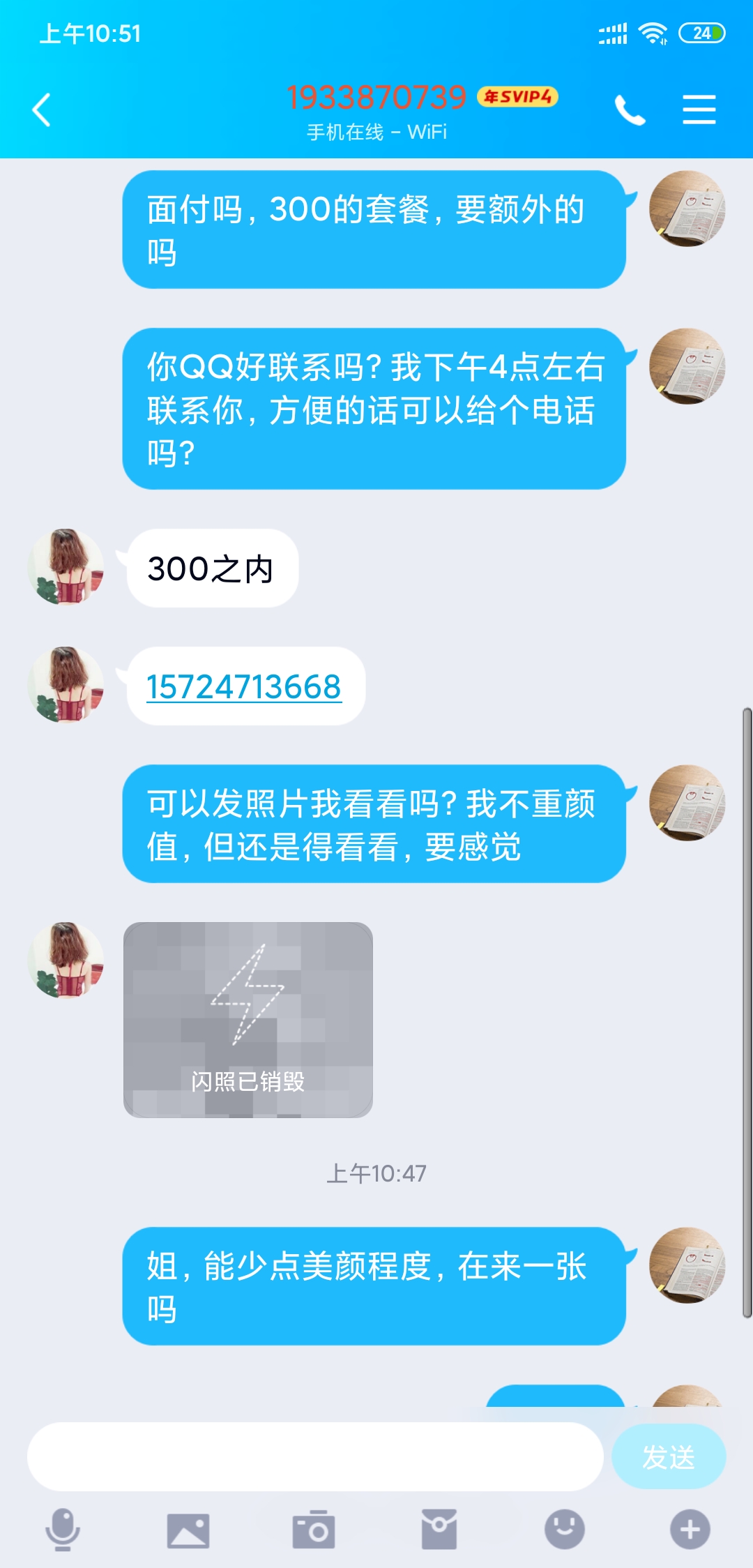Launch the camera to take a photo
The image size is (753, 1568).
(x=314, y=1530)
